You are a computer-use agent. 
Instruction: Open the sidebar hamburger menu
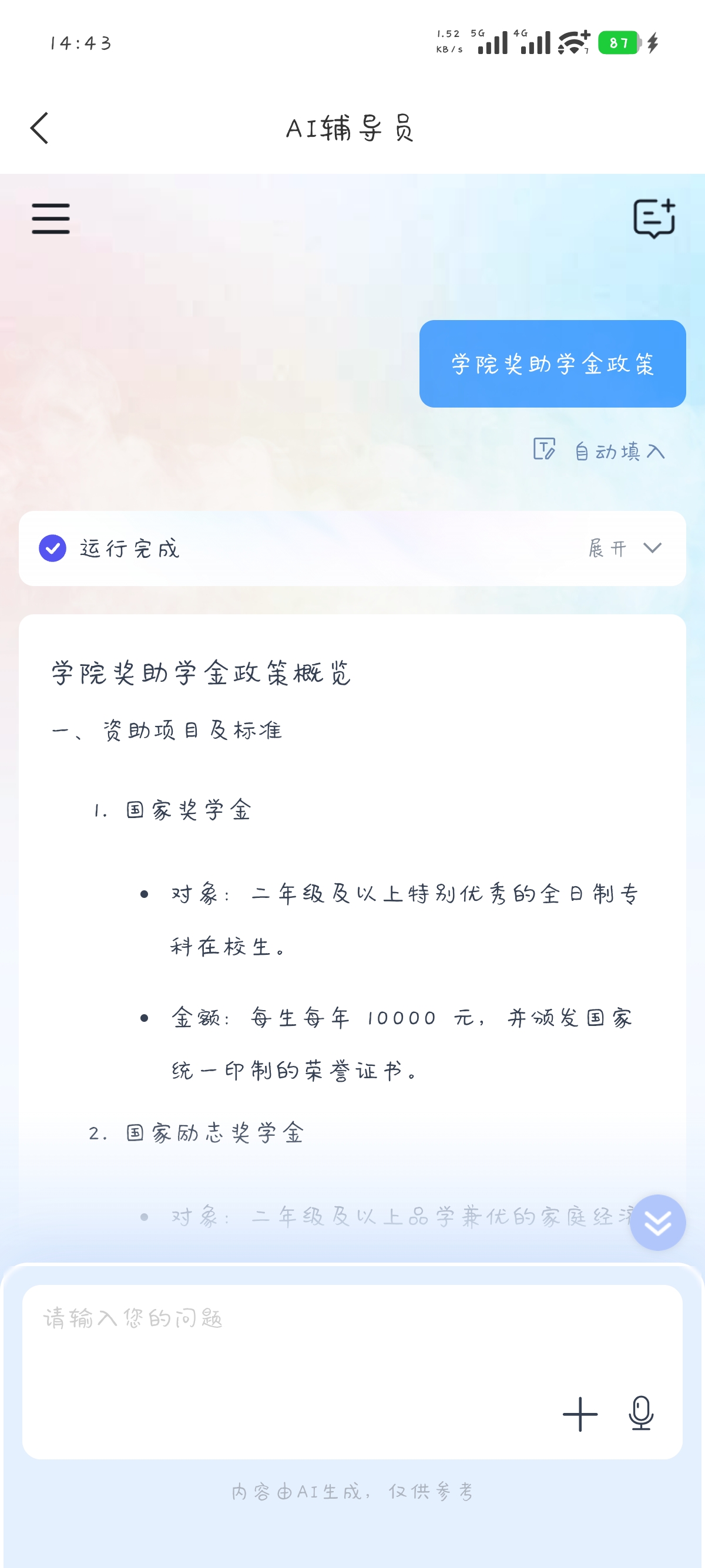click(50, 219)
